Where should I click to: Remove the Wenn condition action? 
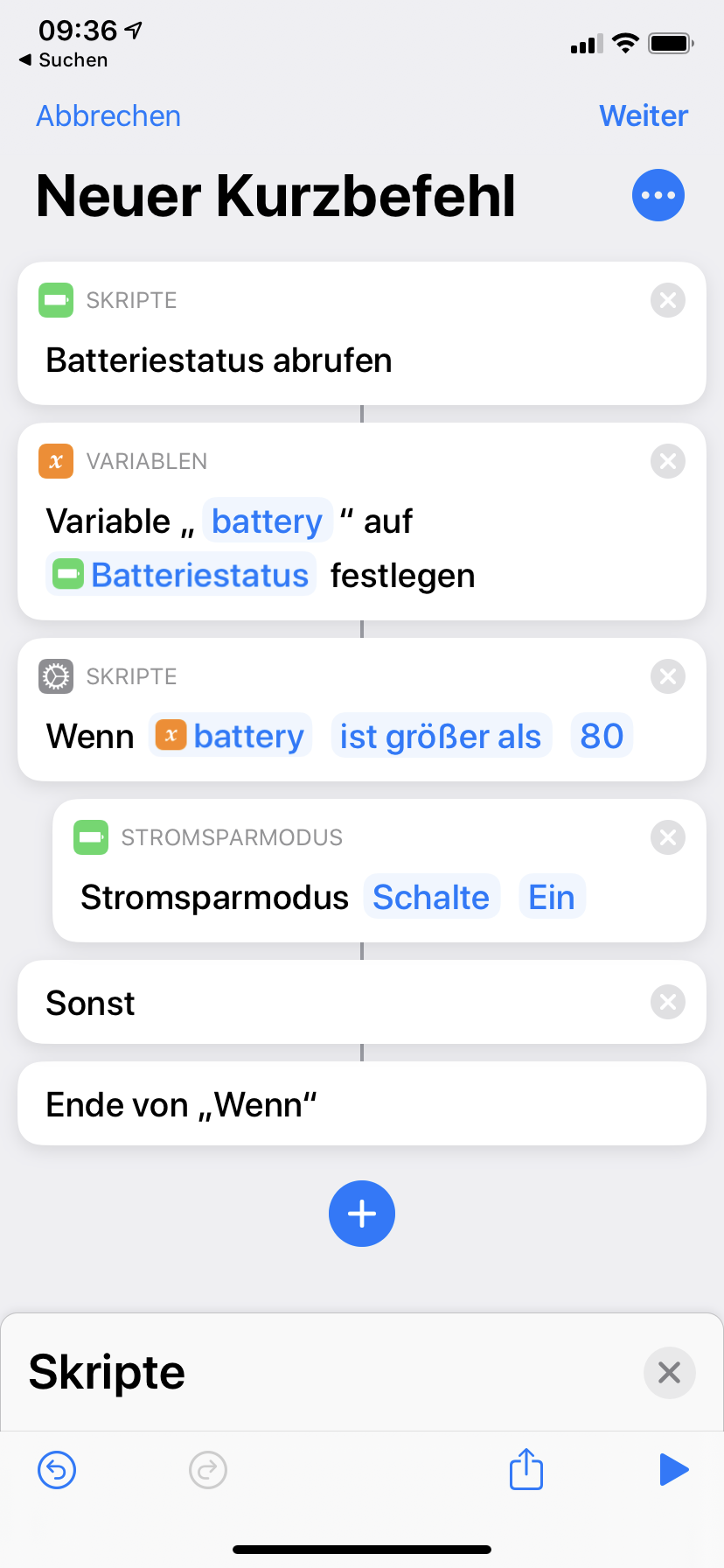click(667, 676)
